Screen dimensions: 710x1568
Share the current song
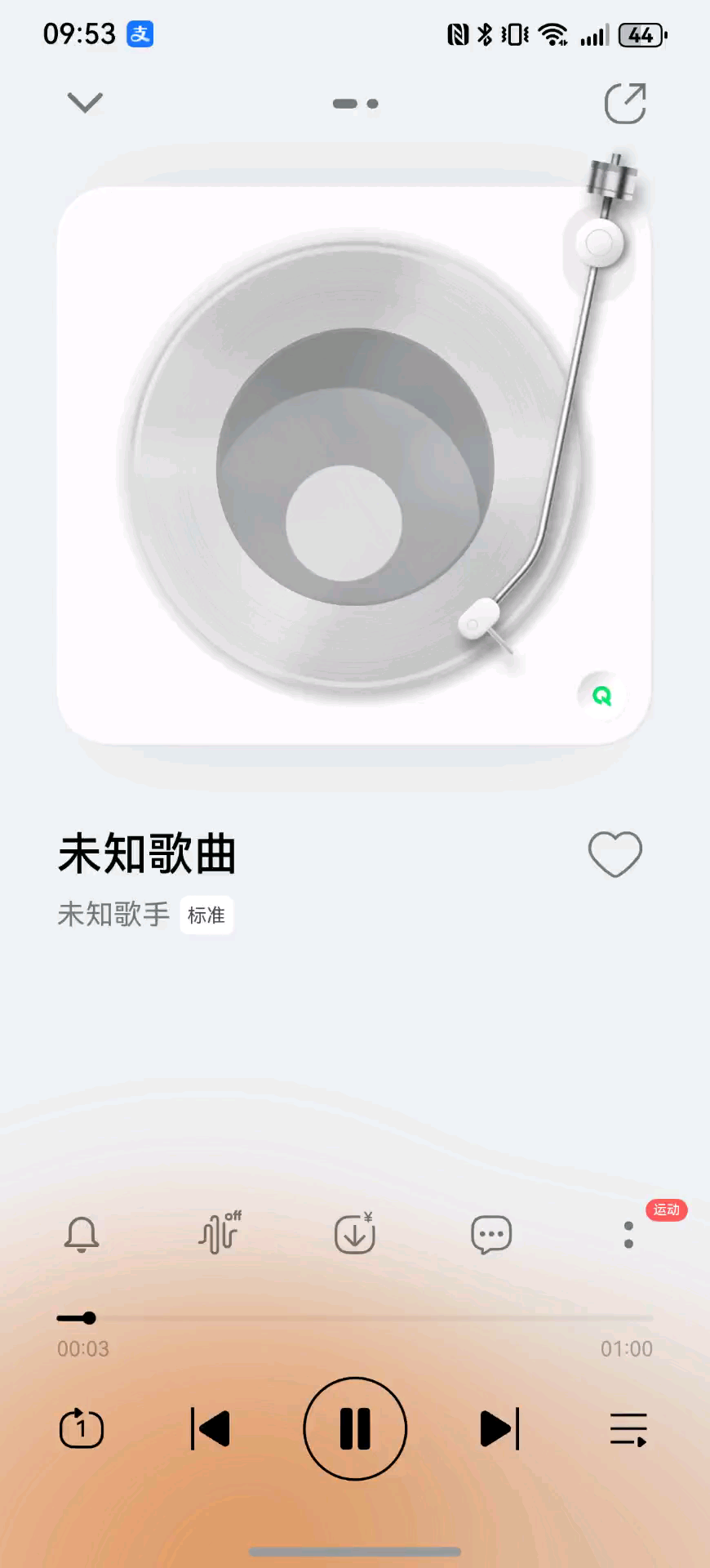[x=625, y=104]
